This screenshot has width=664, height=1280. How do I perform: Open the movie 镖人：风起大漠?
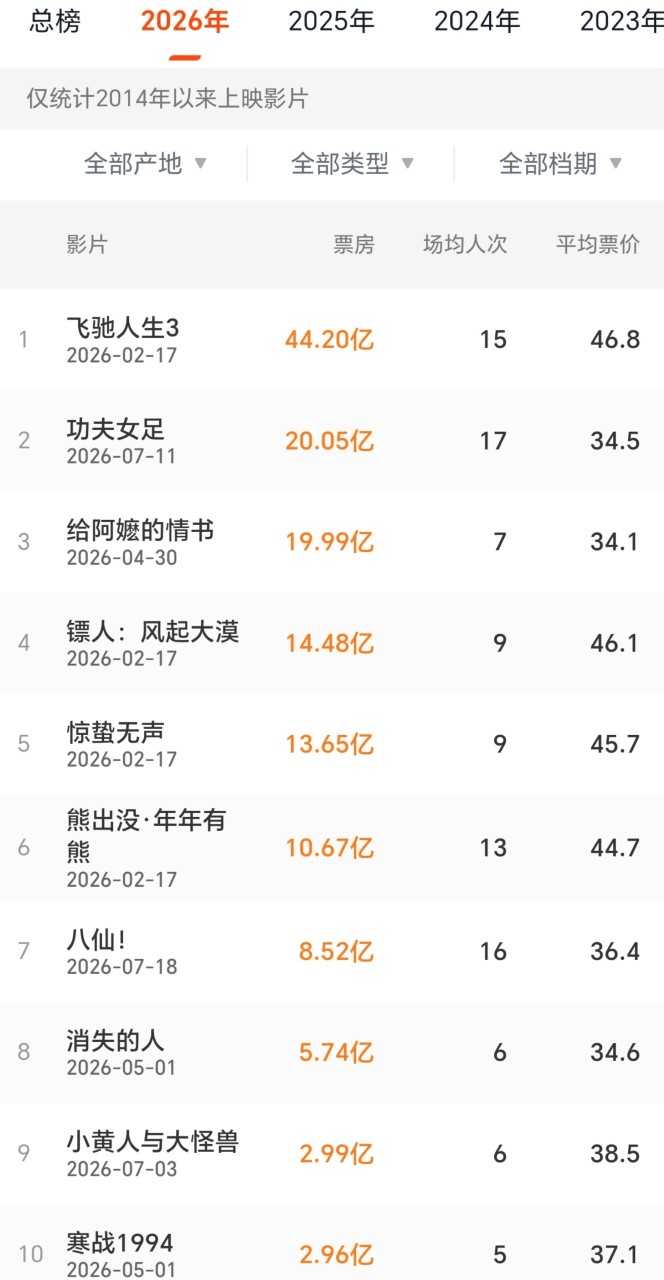332,643
